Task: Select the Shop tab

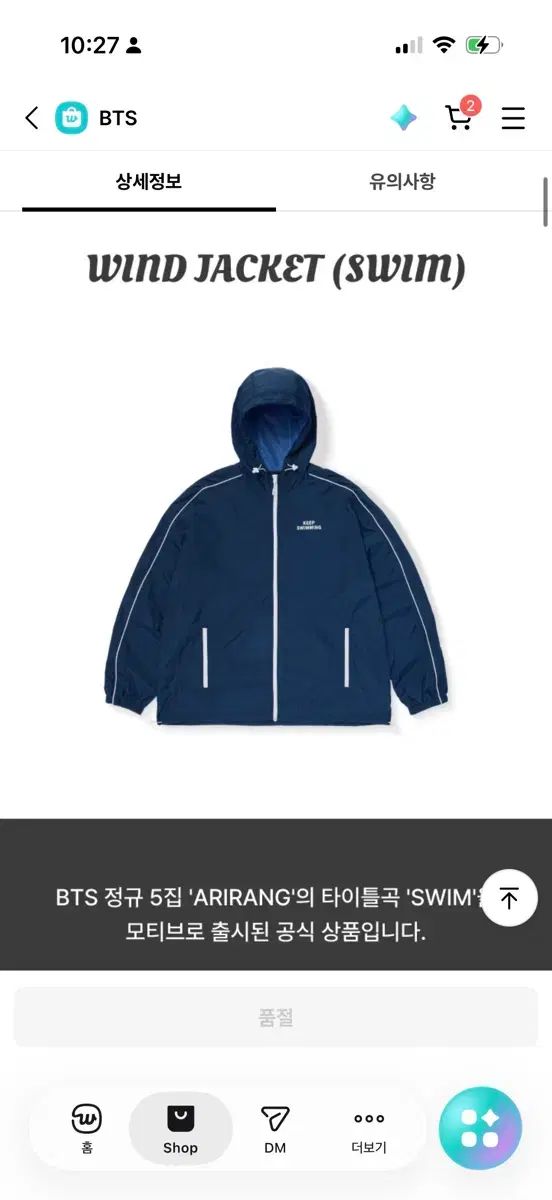Action: point(181,1129)
